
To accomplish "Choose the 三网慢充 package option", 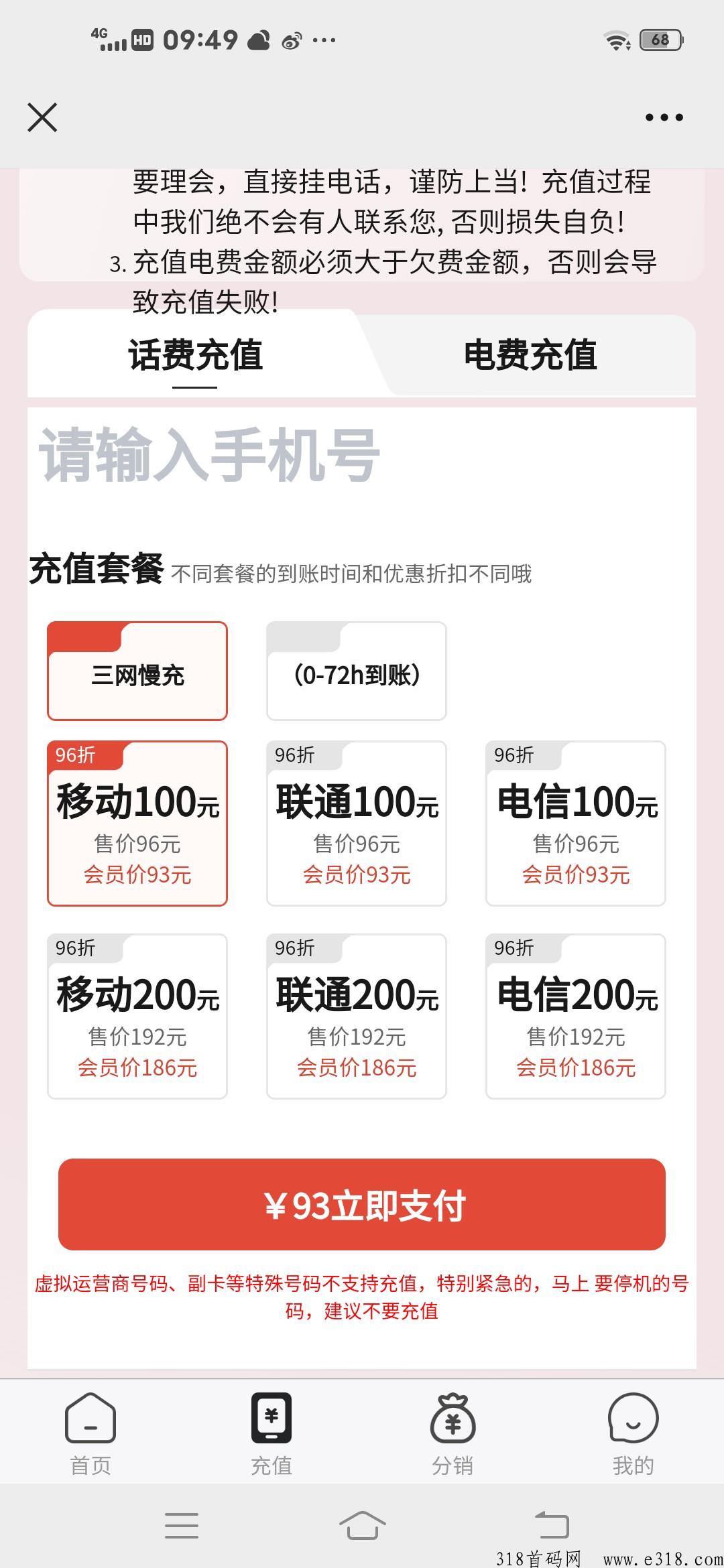I will (x=137, y=671).
